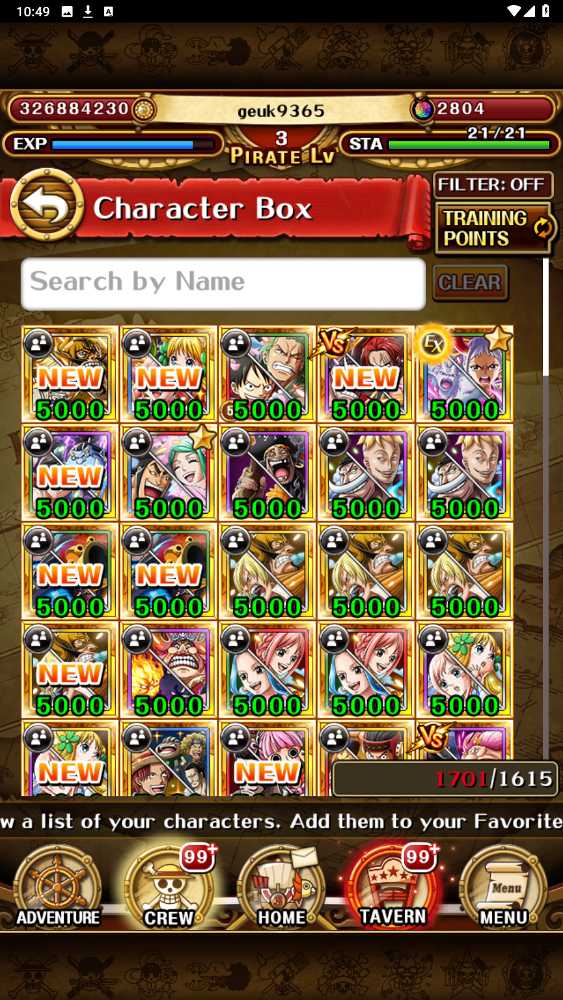The image size is (563, 1000).
Task: Focus the Search by Name field
Action: click(223, 283)
